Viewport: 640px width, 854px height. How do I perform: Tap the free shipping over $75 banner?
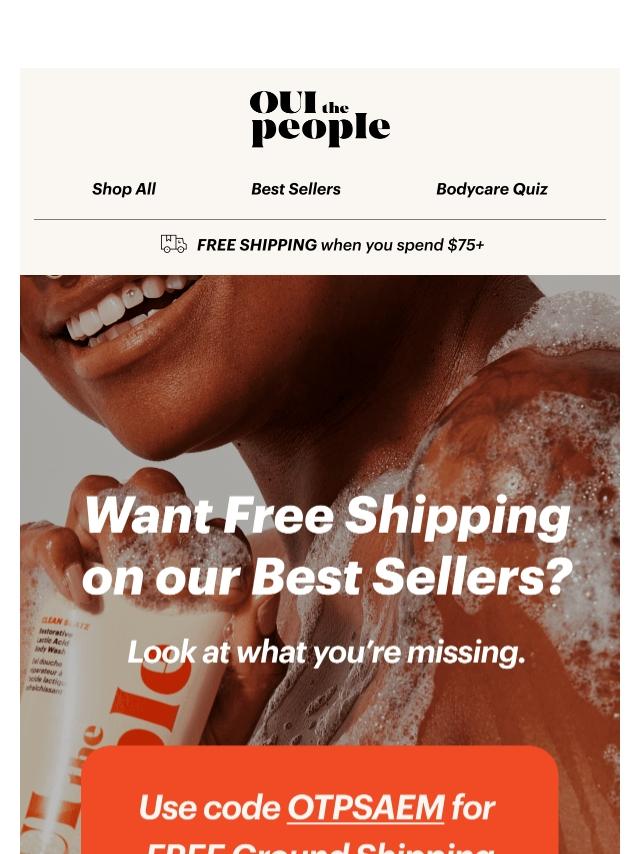tap(321, 245)
